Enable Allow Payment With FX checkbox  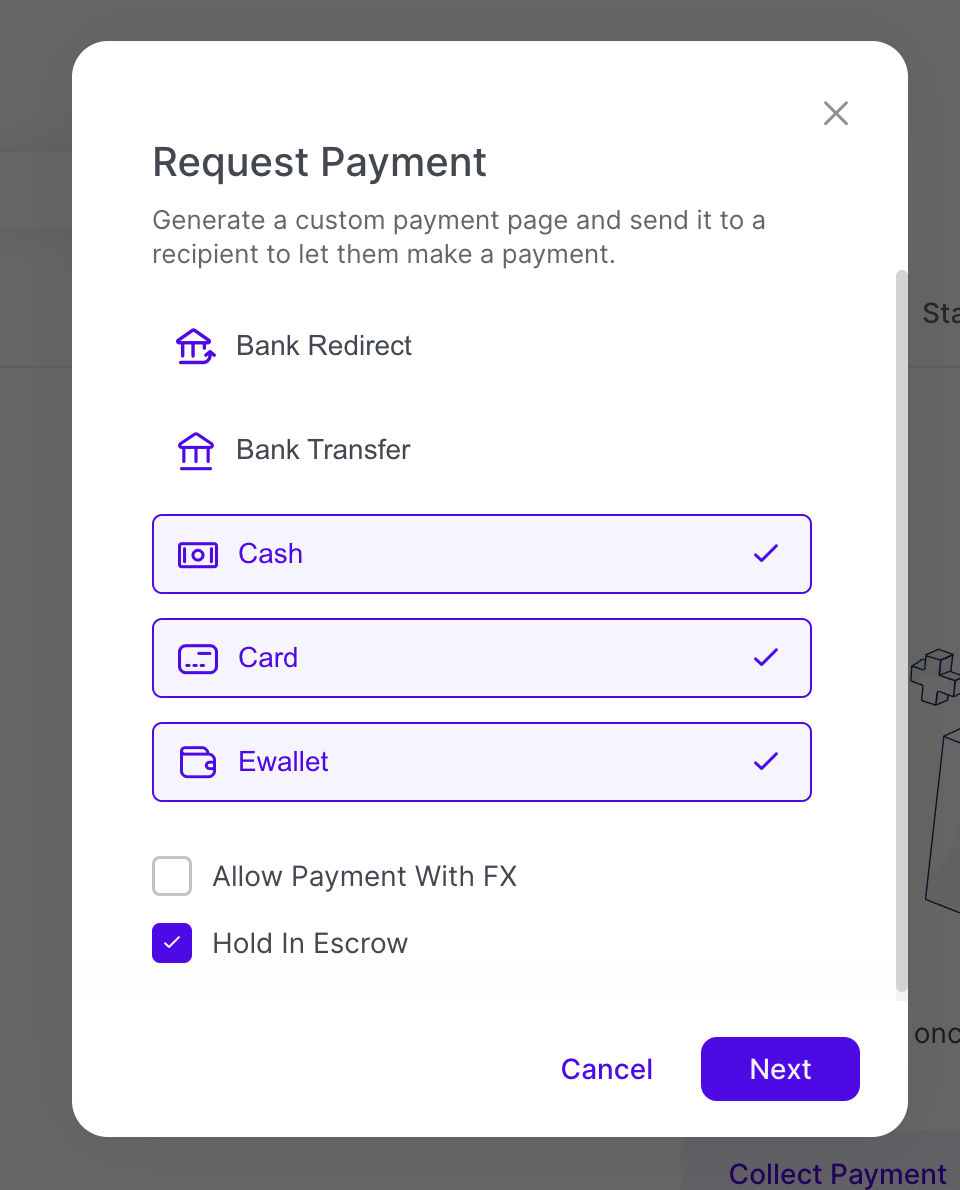172,877
